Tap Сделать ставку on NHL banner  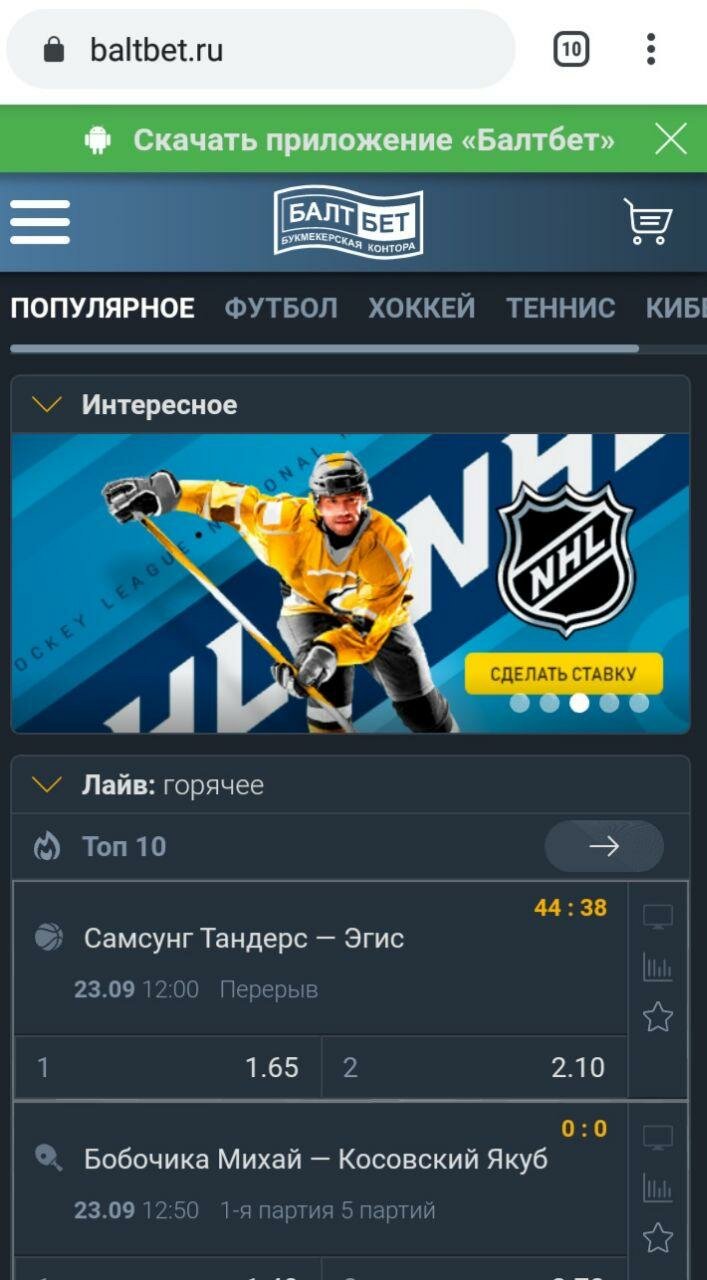click(563, 674)
